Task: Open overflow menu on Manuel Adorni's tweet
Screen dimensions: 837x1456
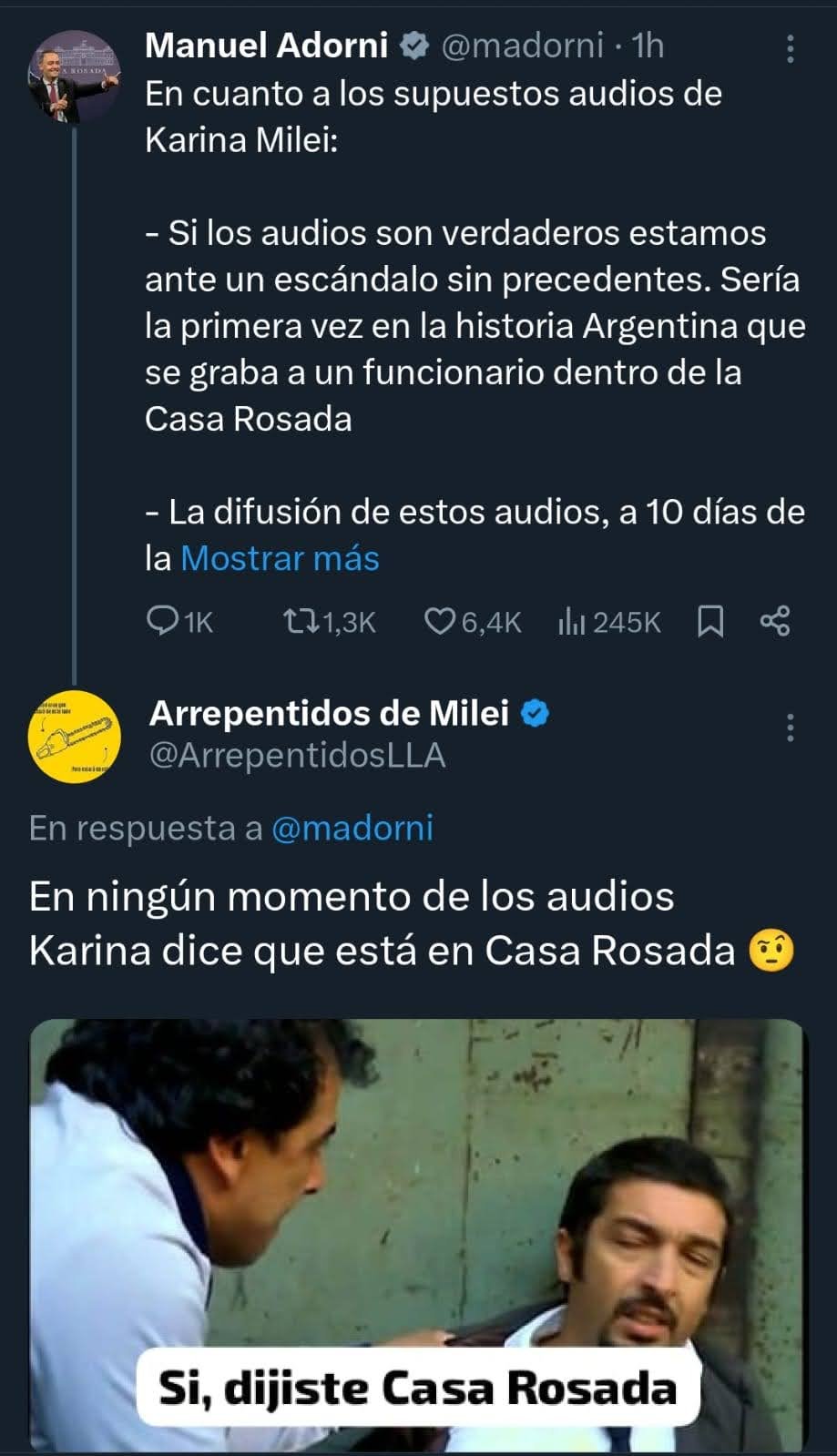Action: pyautogui.click(x=790, y=48)
